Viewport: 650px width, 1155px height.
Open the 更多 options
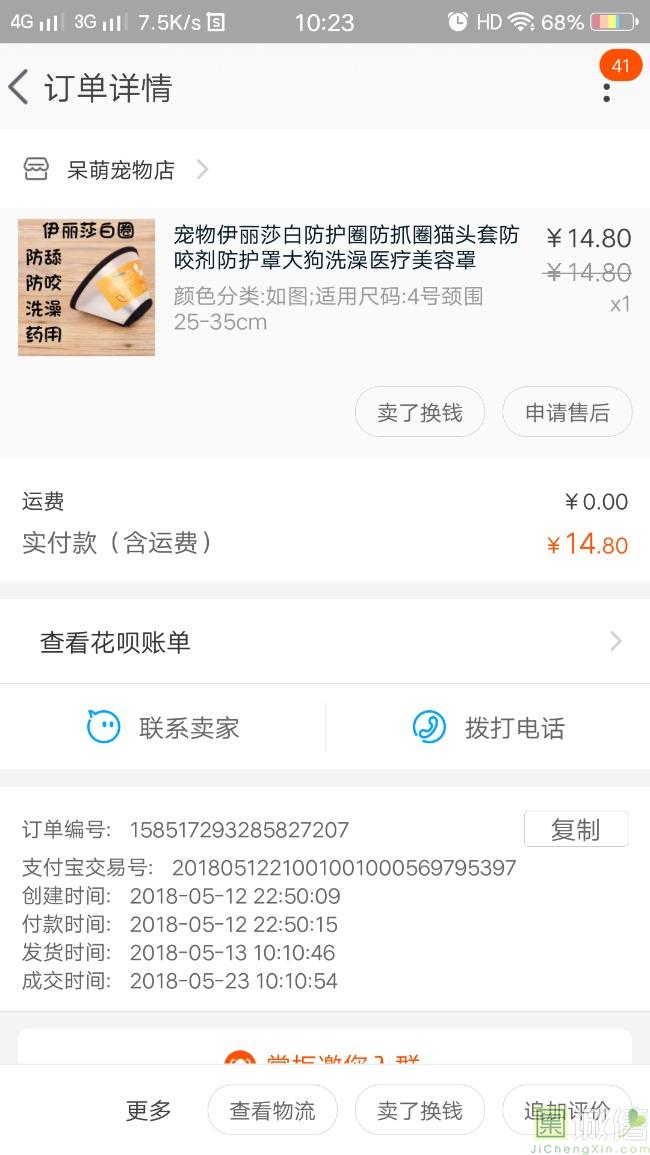click(148, 1110)
